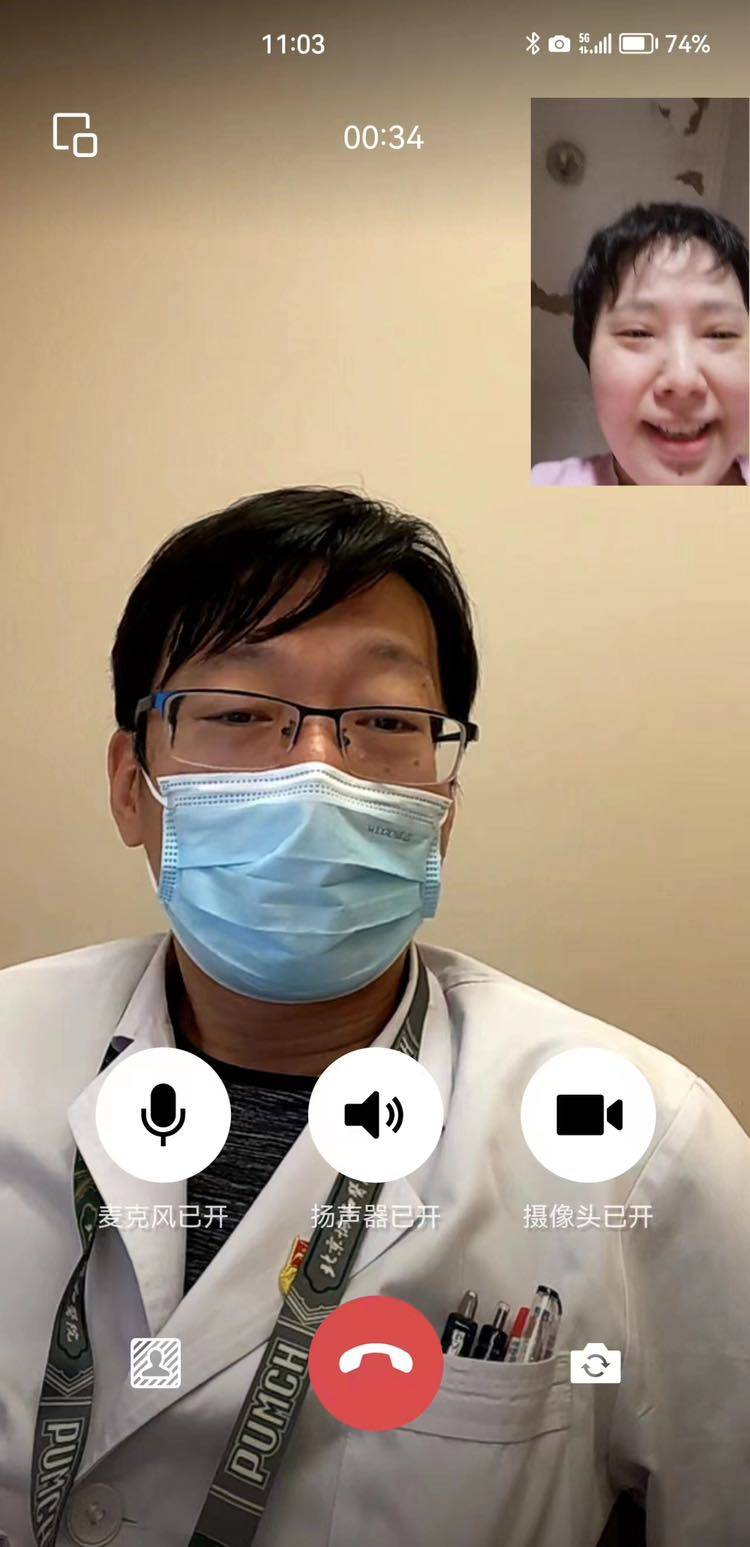The height and width of the screenshot is (1547, 750).
Task: Turn off the camera
Action: point(588,1115)
